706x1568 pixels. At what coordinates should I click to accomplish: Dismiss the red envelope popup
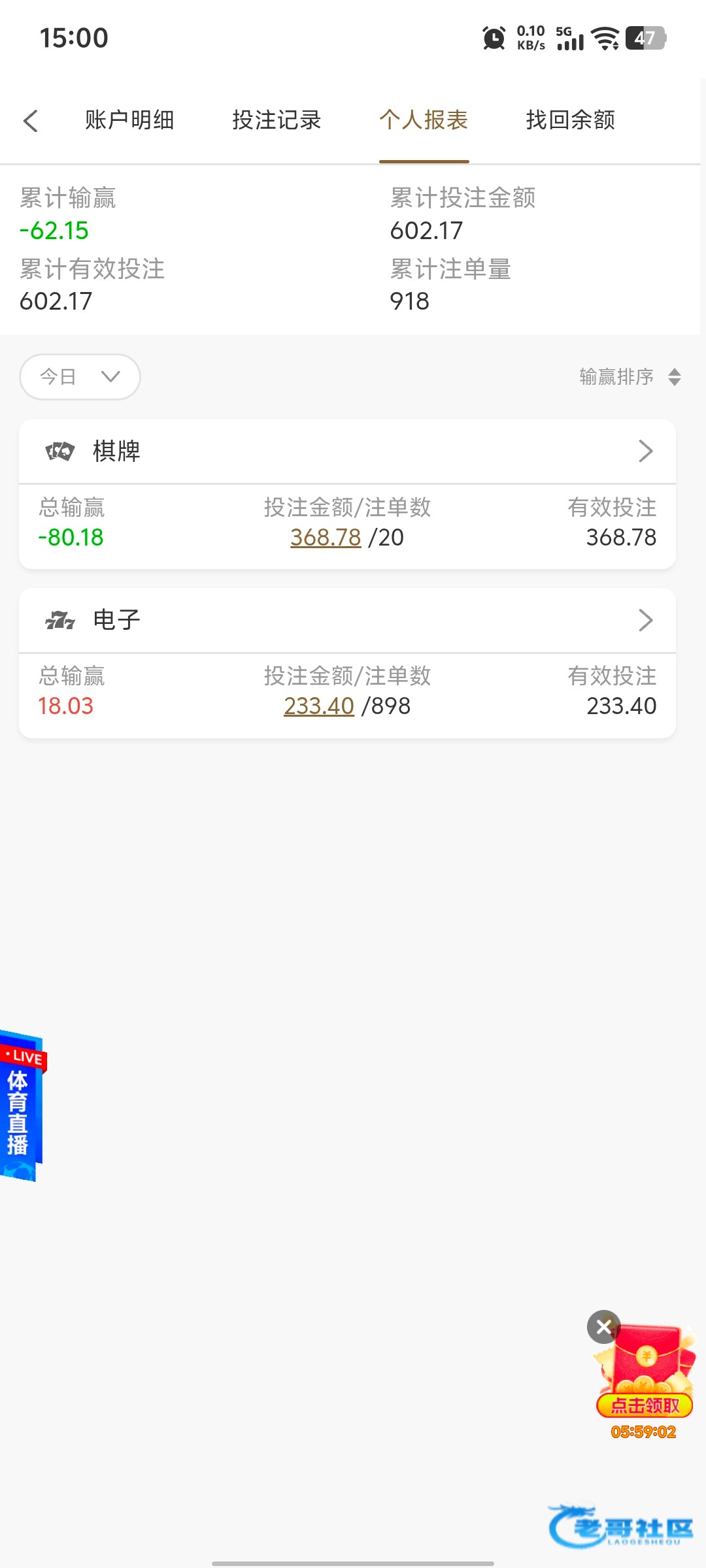[604, 1327]
